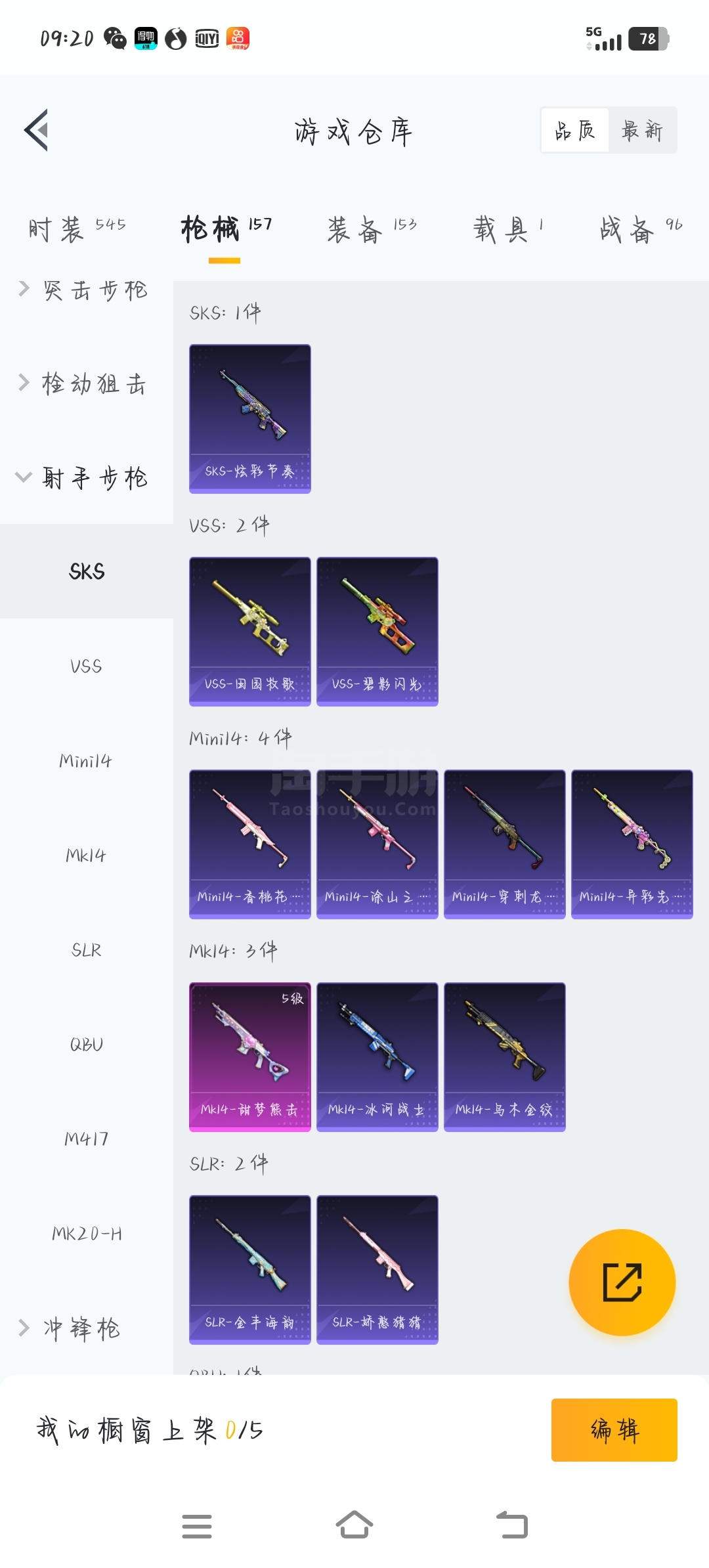The height and width of the screenshot is (1568, 709).
Task: Open the 载具 tab
Action: tap(508, 229)
